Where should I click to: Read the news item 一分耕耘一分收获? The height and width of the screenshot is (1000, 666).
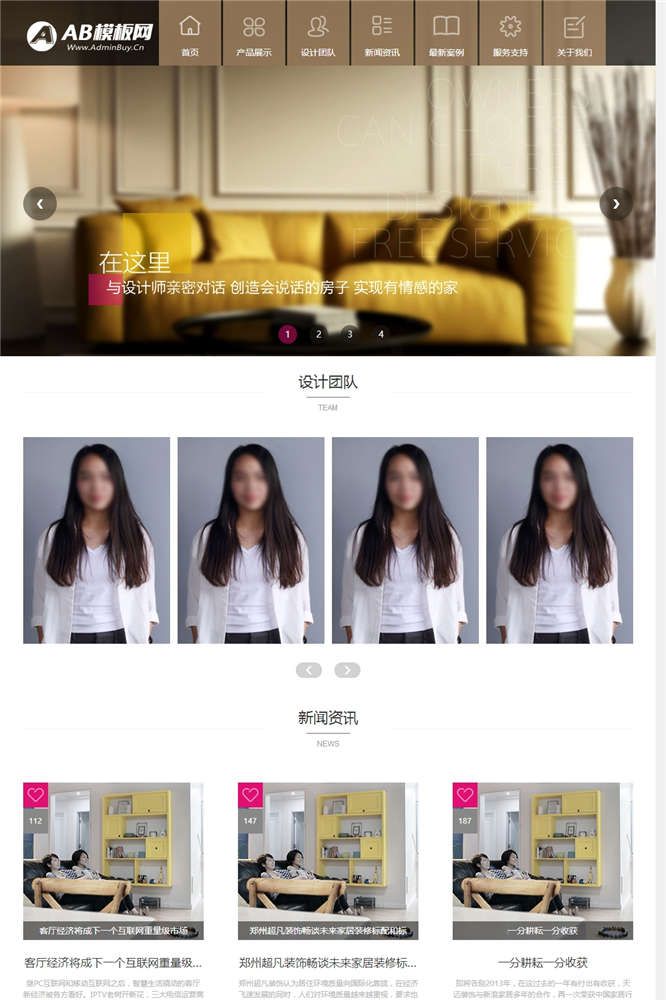pyautogui.click(x=542, y=964)
